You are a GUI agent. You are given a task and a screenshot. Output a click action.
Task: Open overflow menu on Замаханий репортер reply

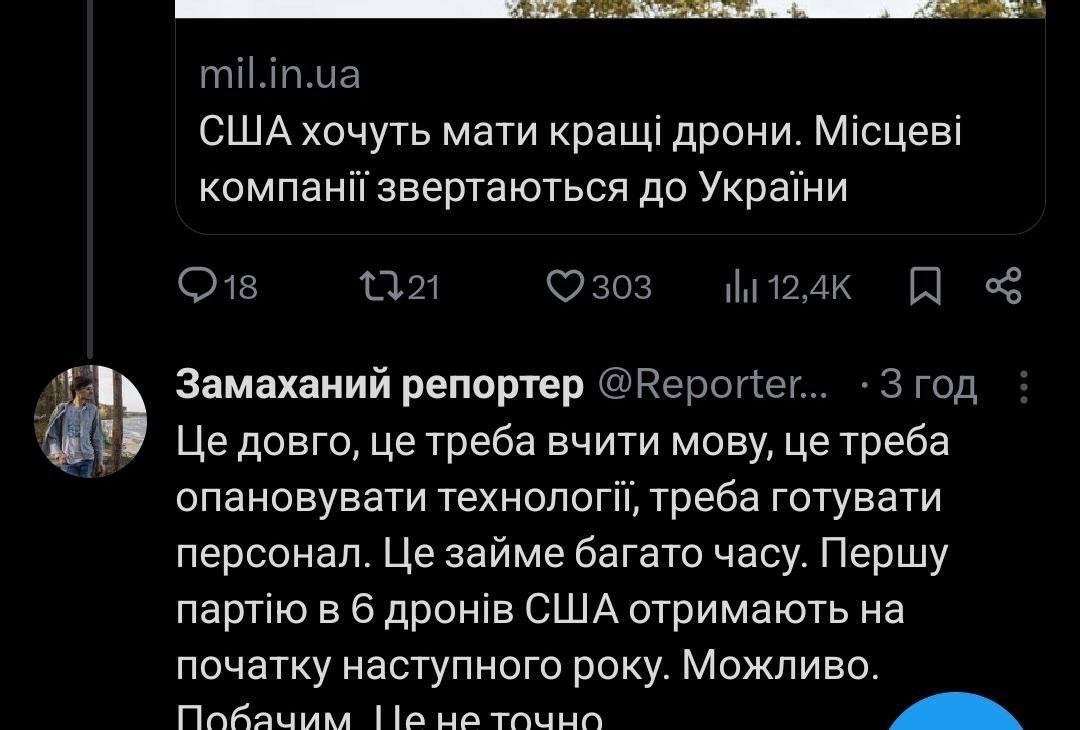pos(1022,386)
